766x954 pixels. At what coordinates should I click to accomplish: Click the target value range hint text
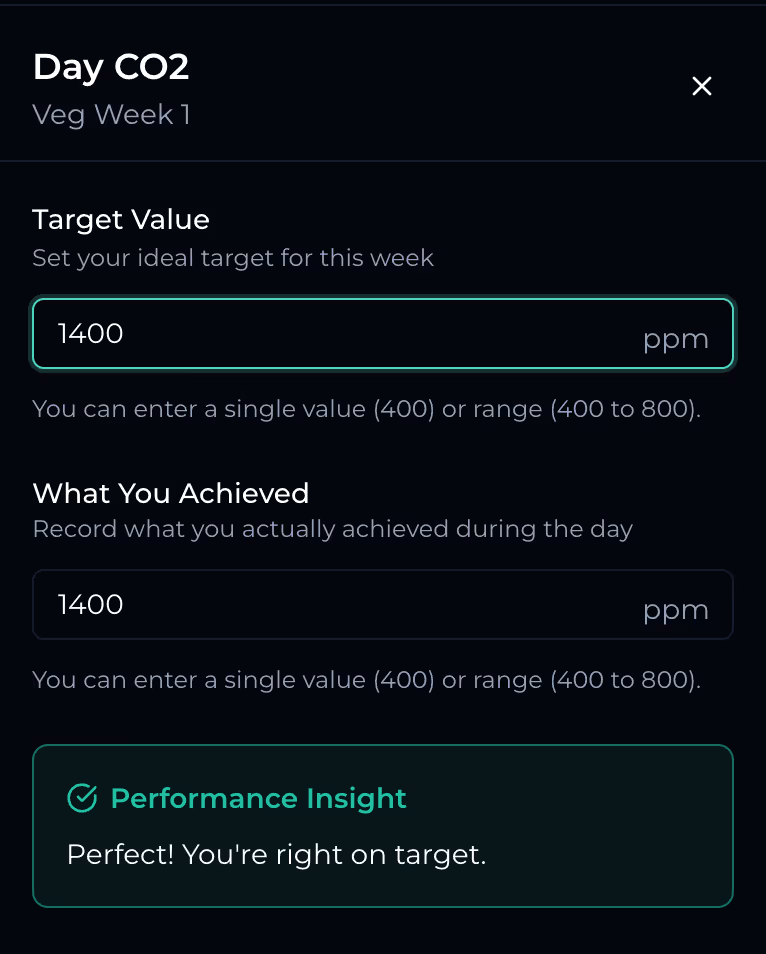367,408
